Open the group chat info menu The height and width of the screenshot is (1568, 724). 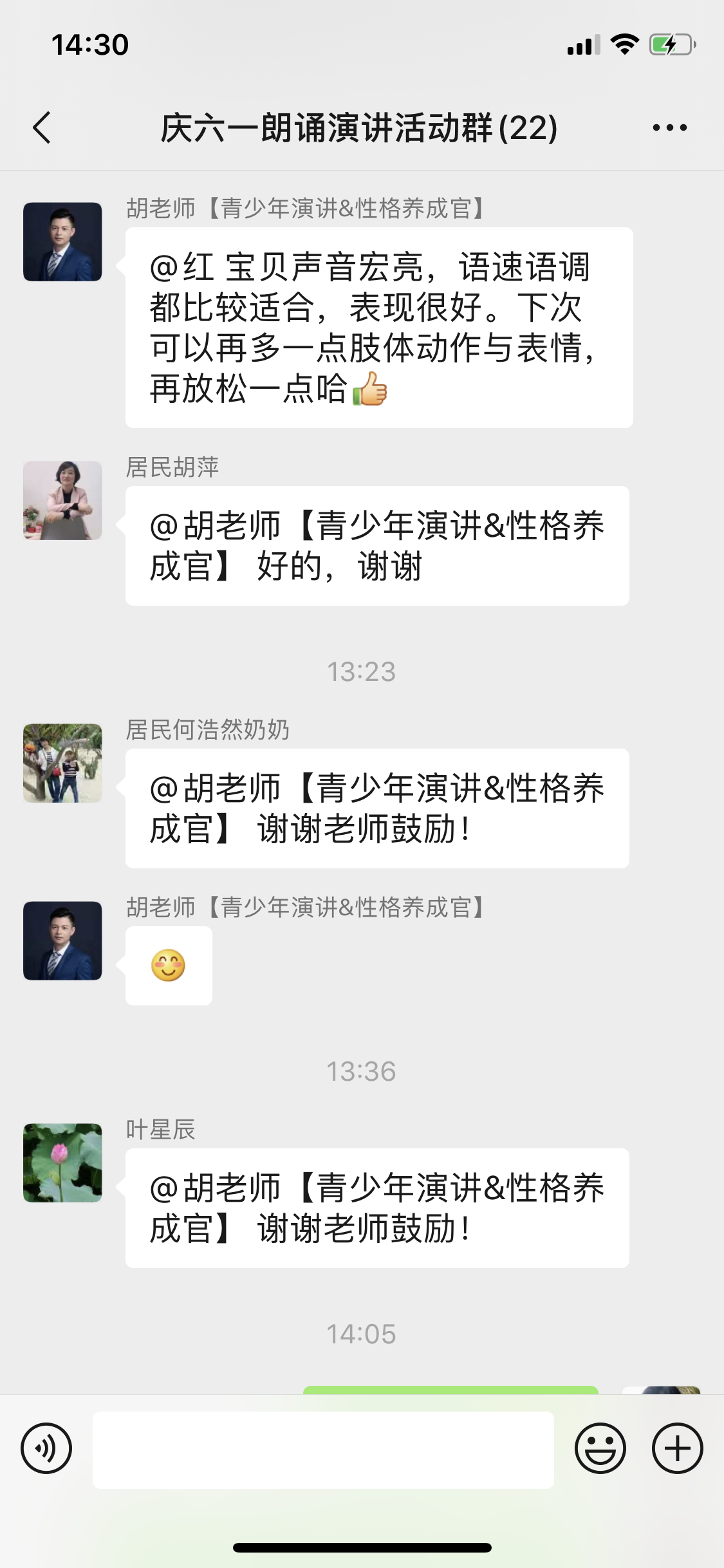coord(669,127)
